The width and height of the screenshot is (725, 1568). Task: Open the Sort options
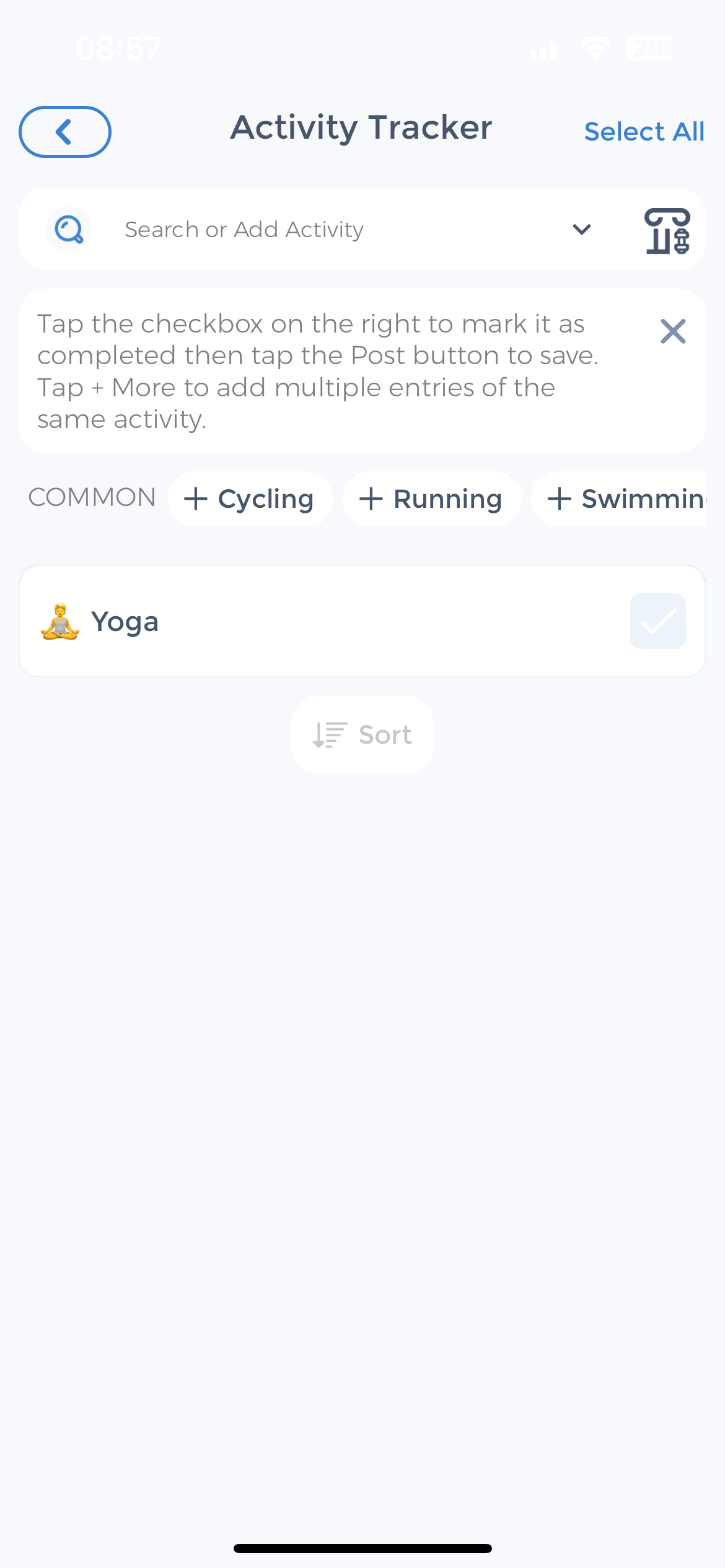(x=362, y=735)
